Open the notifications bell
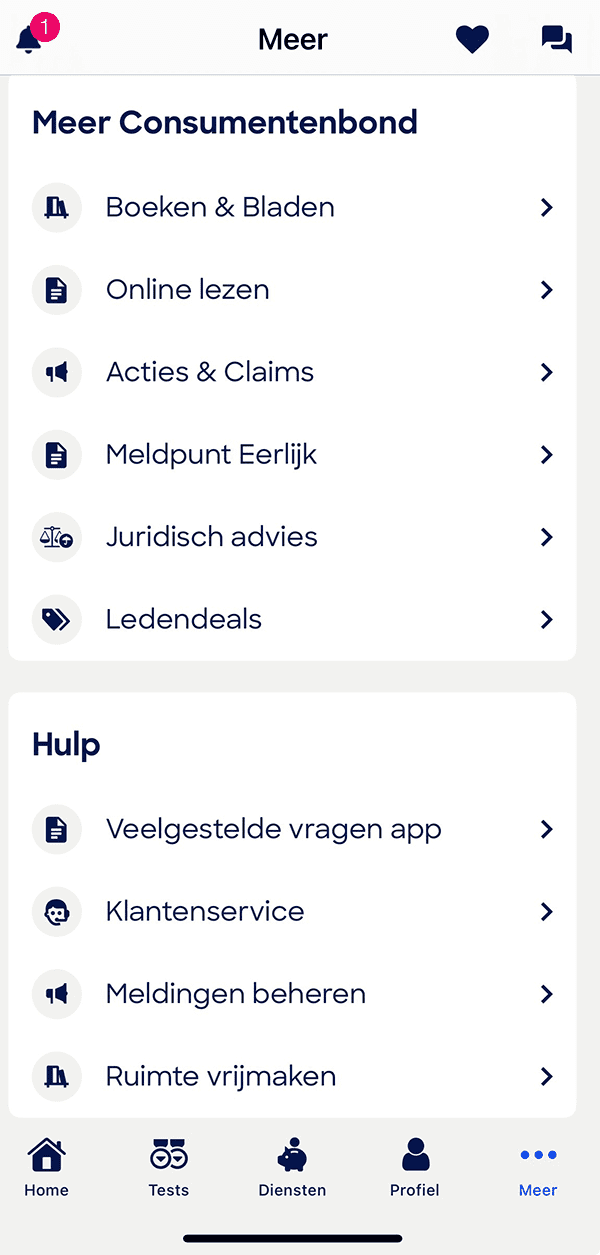Screen dimensions: 600x1255 coord(30,39)
